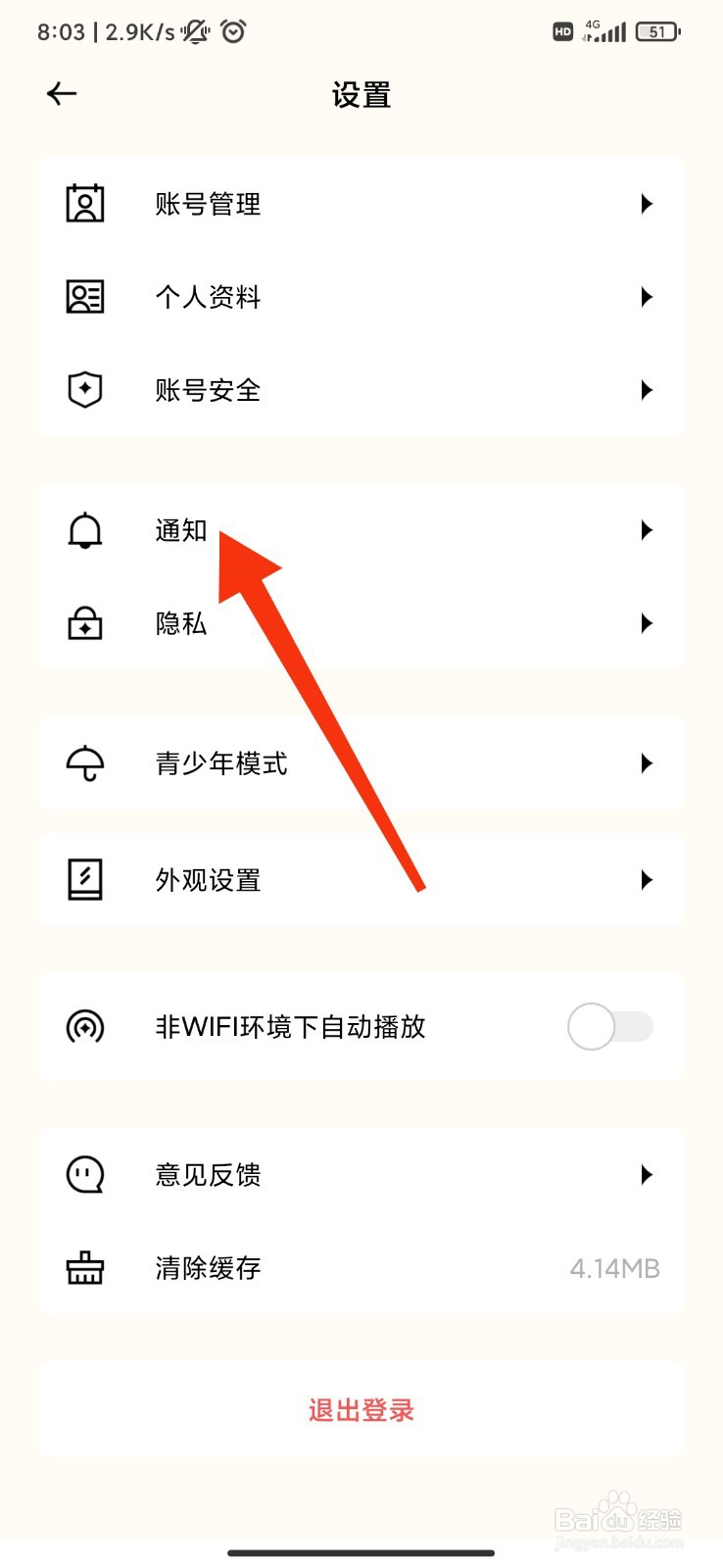Click the 账号管理 account management icon
Screen dimensions: 723x1568
click(x=84, y=203)
